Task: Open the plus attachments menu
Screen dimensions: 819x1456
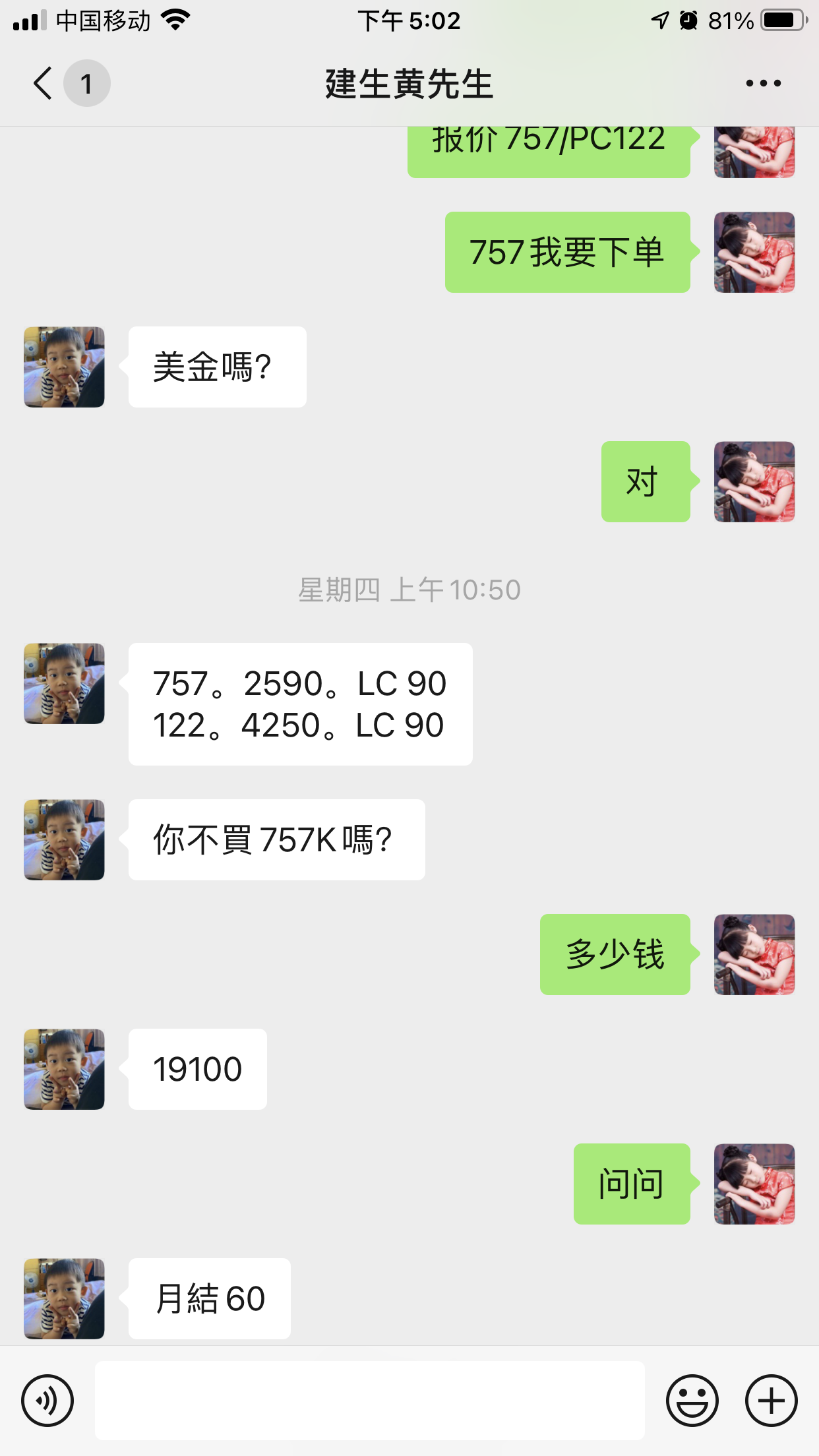Action: pyautogui.click(x=771, y=1401)
